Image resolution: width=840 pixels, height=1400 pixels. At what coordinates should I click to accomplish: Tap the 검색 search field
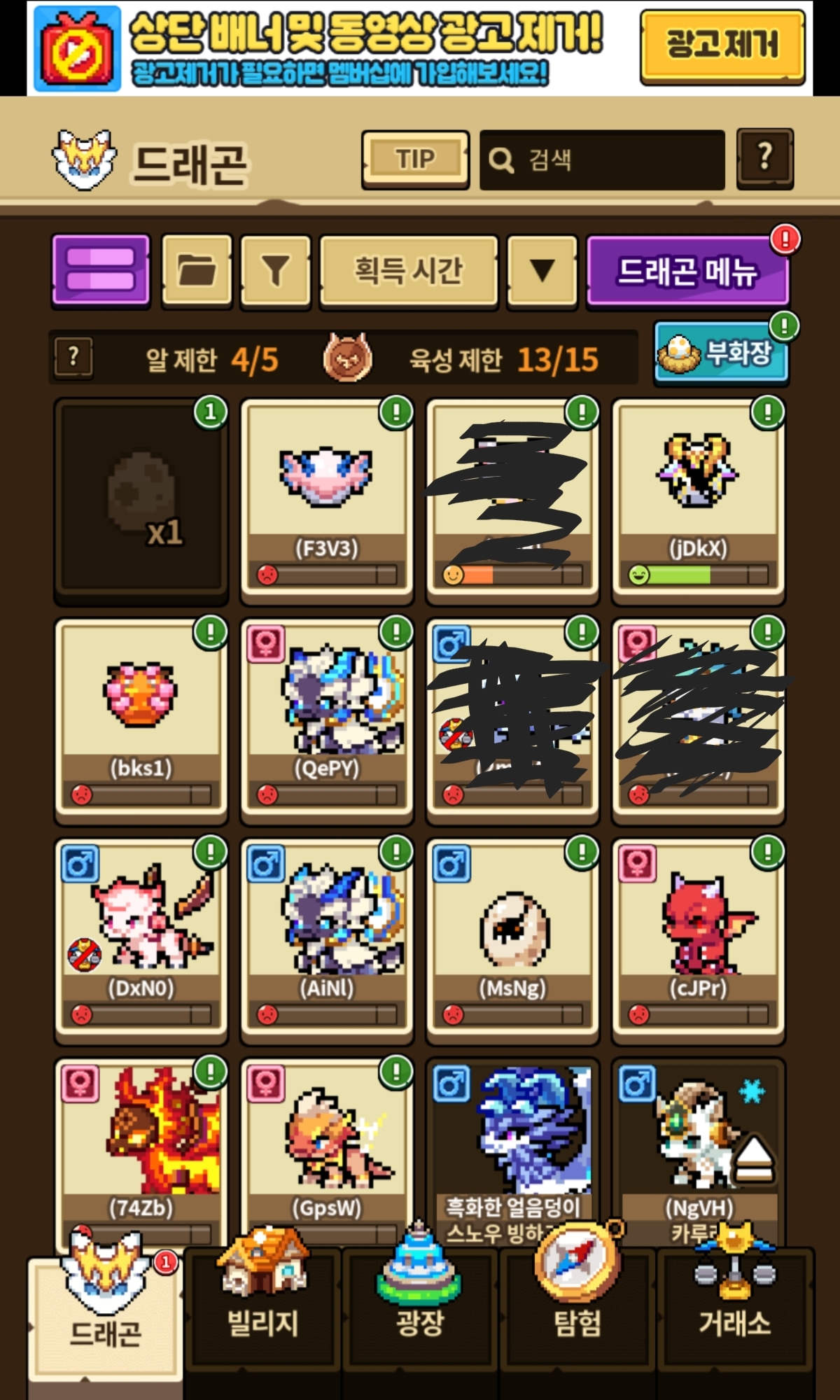coord(602,160)
